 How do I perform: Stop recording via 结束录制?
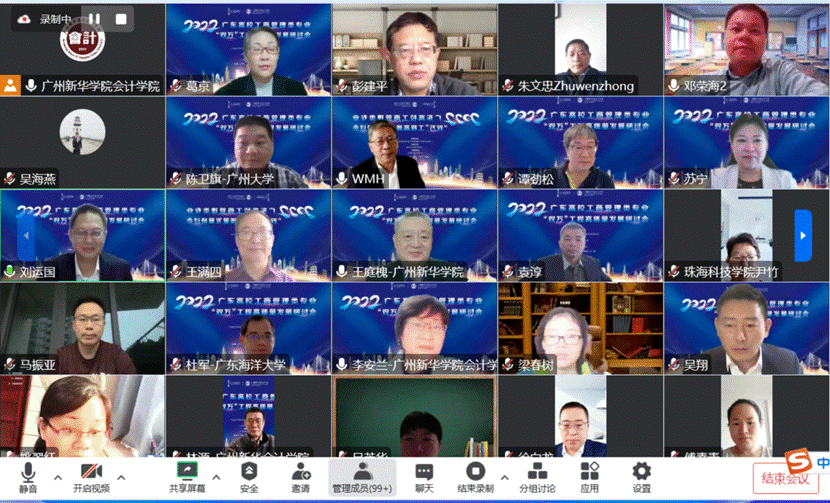click(x=475, y=476)
